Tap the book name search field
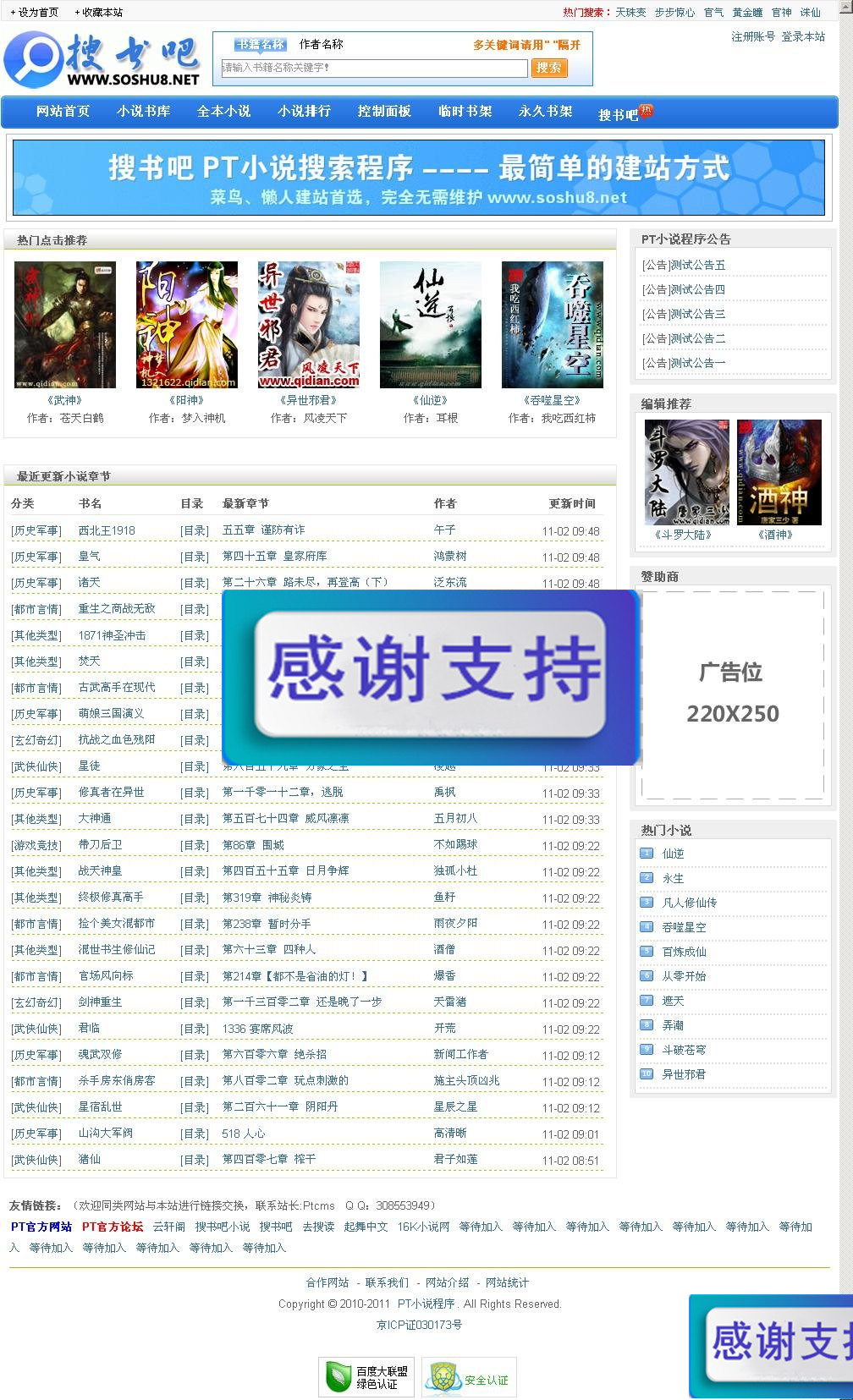Image resolution: width=853 pixels, height=1400 pixels. (x=373, y=68)
